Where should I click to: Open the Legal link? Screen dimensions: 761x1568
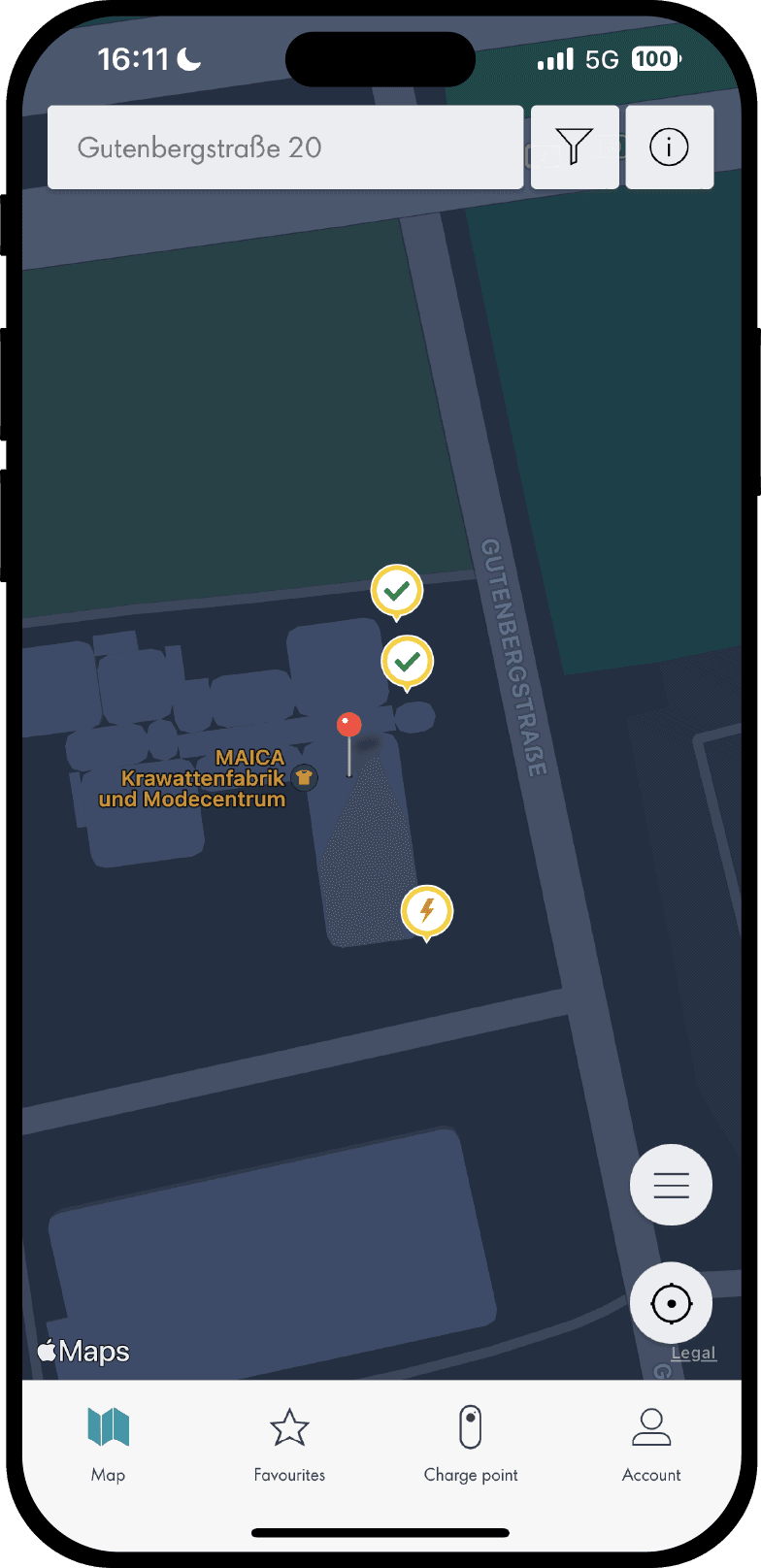pyautogui.click(x=693, y=1354)
